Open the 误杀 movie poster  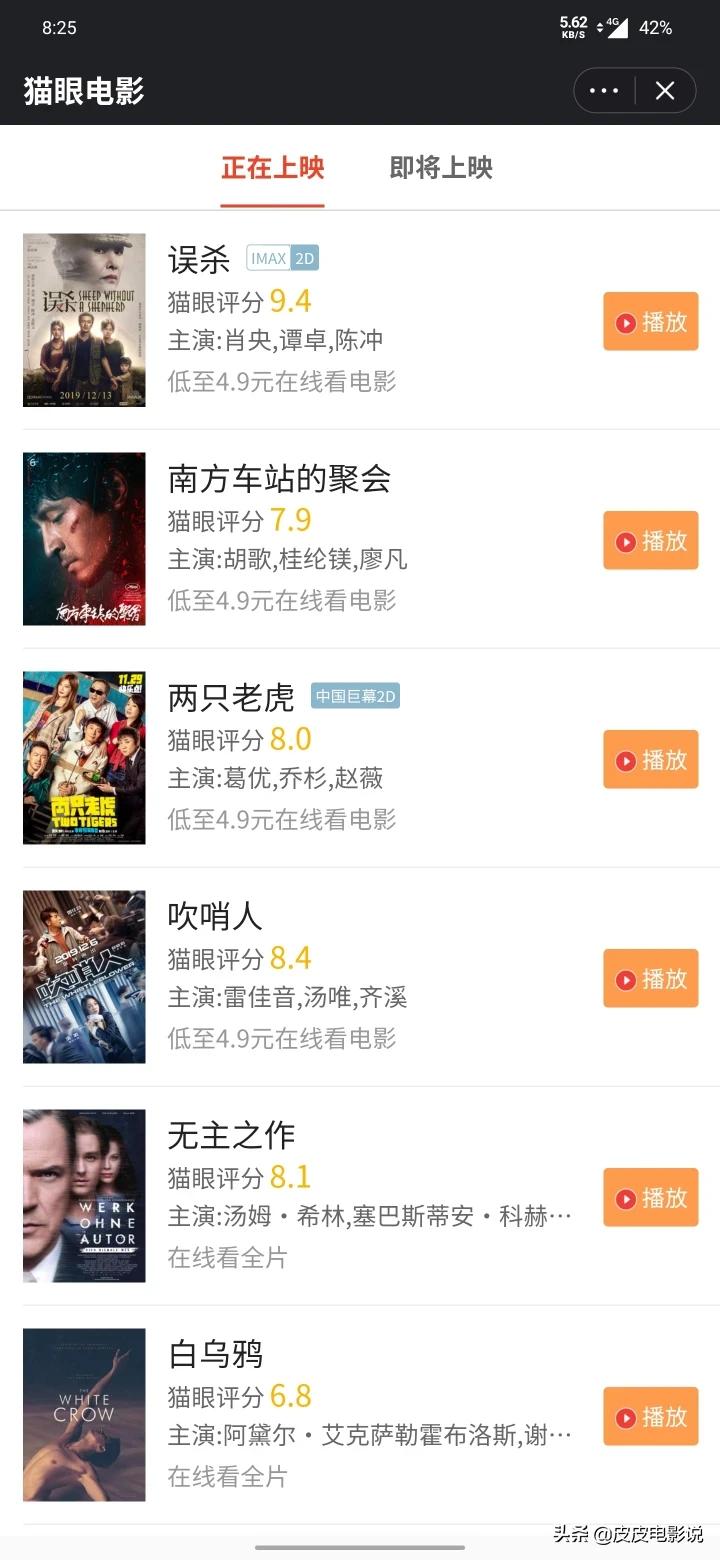click(x=84, y=320)
